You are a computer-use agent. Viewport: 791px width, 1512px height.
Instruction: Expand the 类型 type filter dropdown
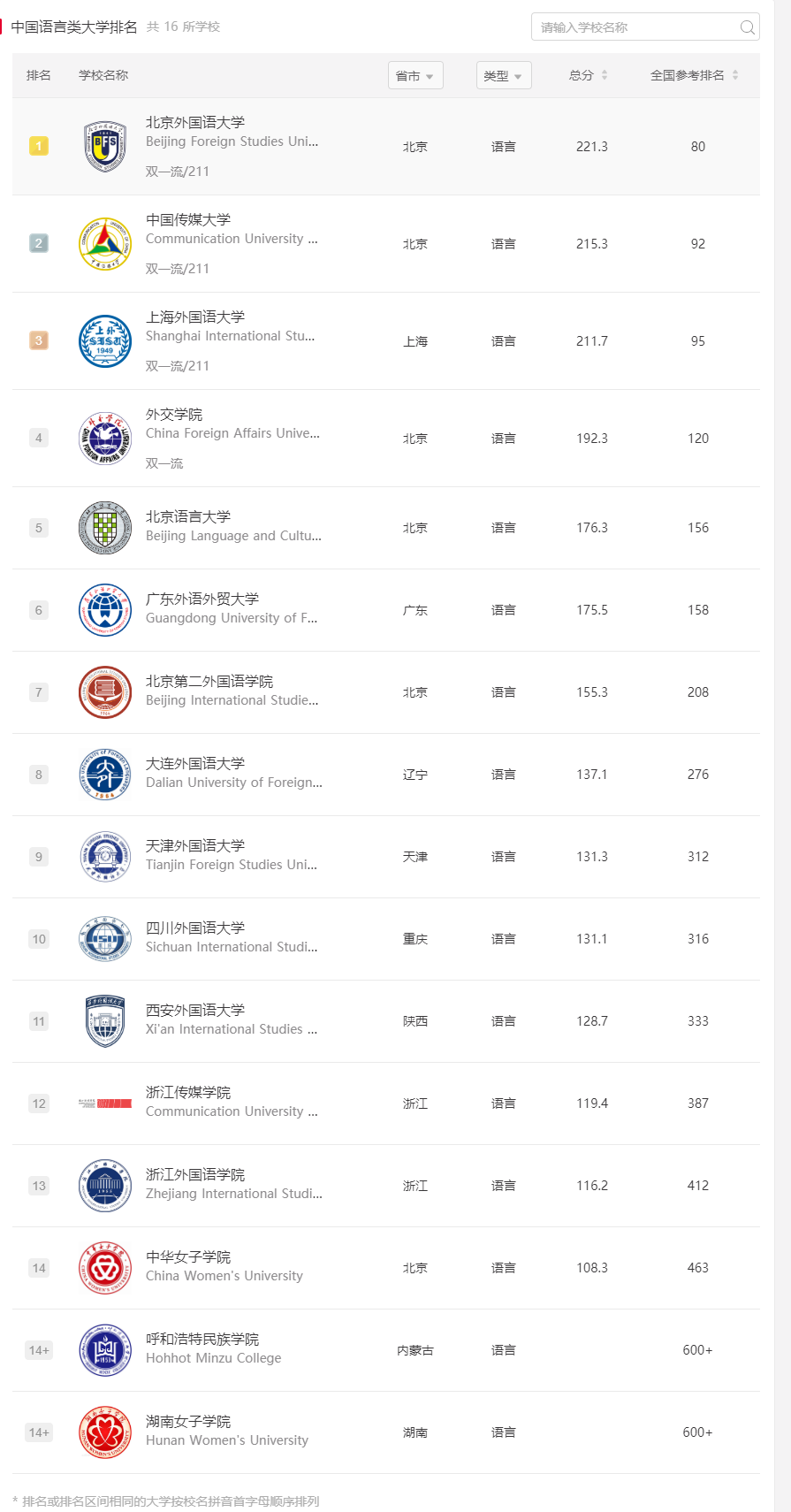pos(504,76)
